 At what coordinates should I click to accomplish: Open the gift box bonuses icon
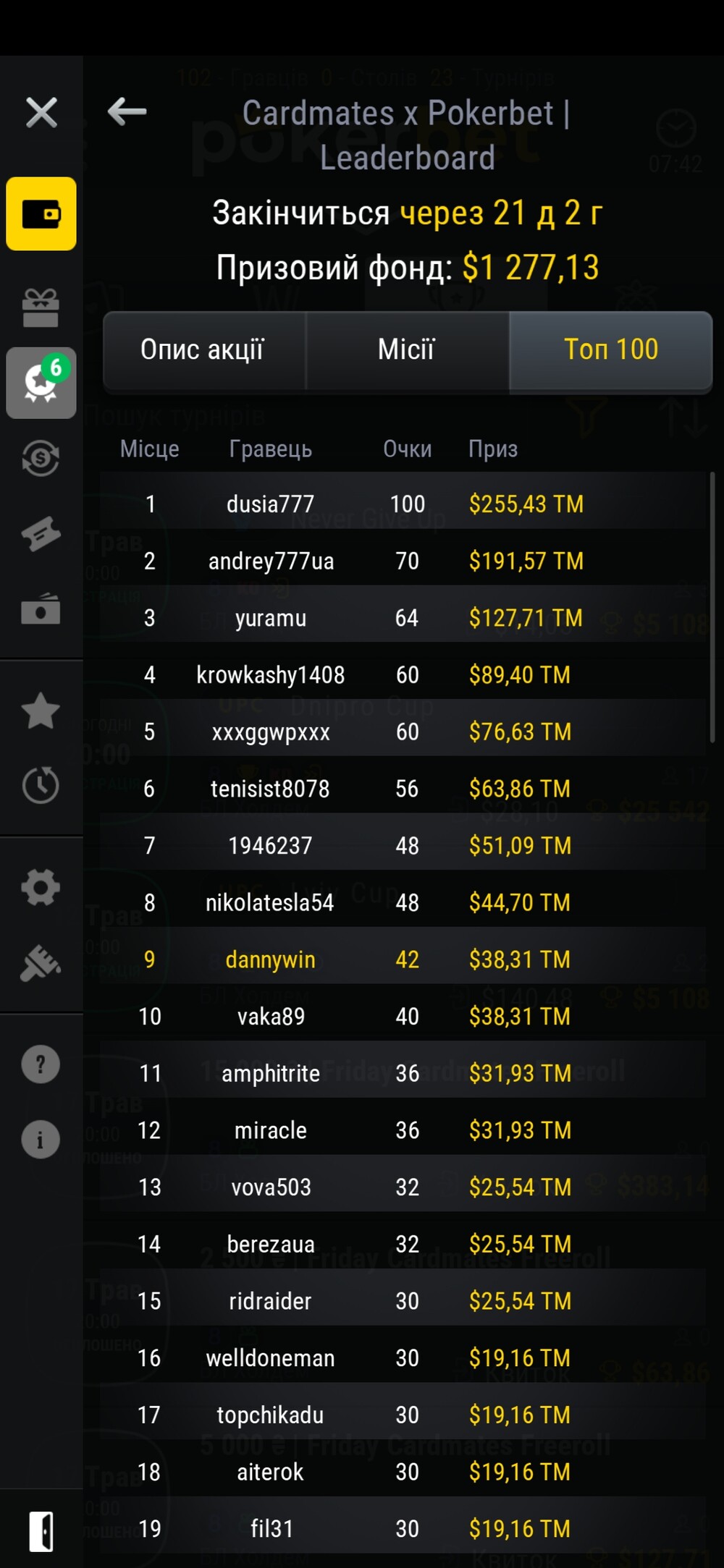click(x=41, y=308)
